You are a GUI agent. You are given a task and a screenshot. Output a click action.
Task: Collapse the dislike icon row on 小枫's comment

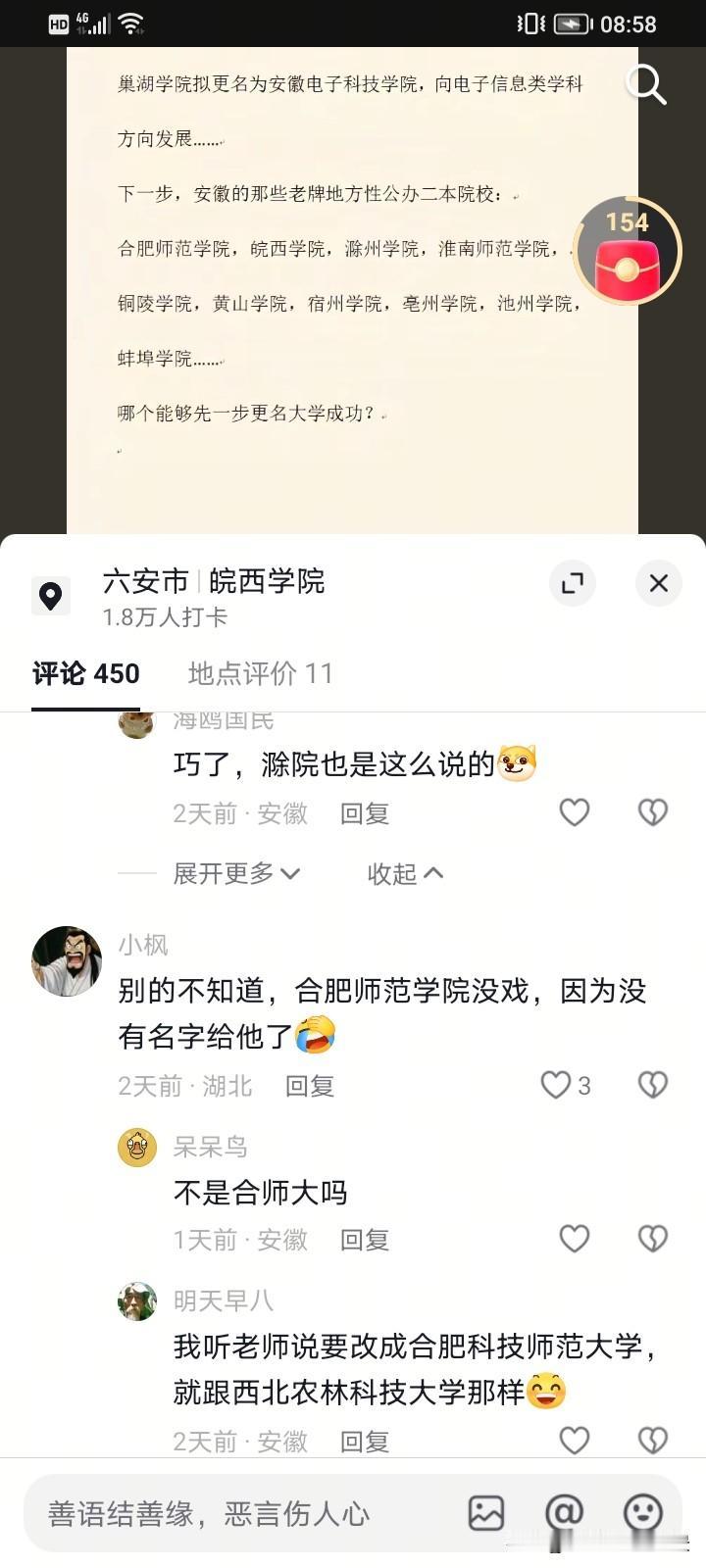point(651,1085)
